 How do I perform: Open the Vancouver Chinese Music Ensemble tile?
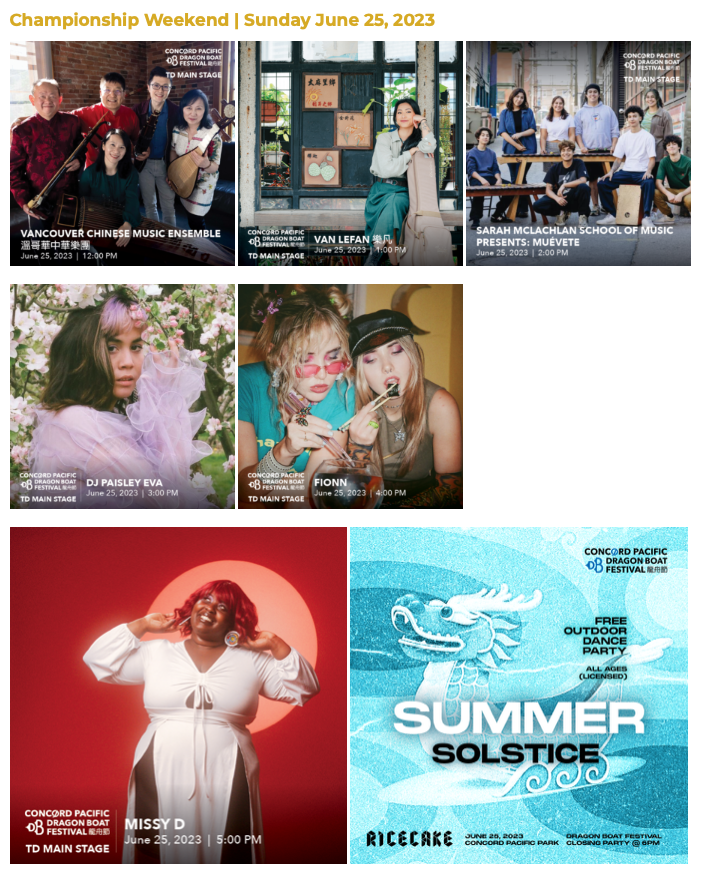(122, 153)
